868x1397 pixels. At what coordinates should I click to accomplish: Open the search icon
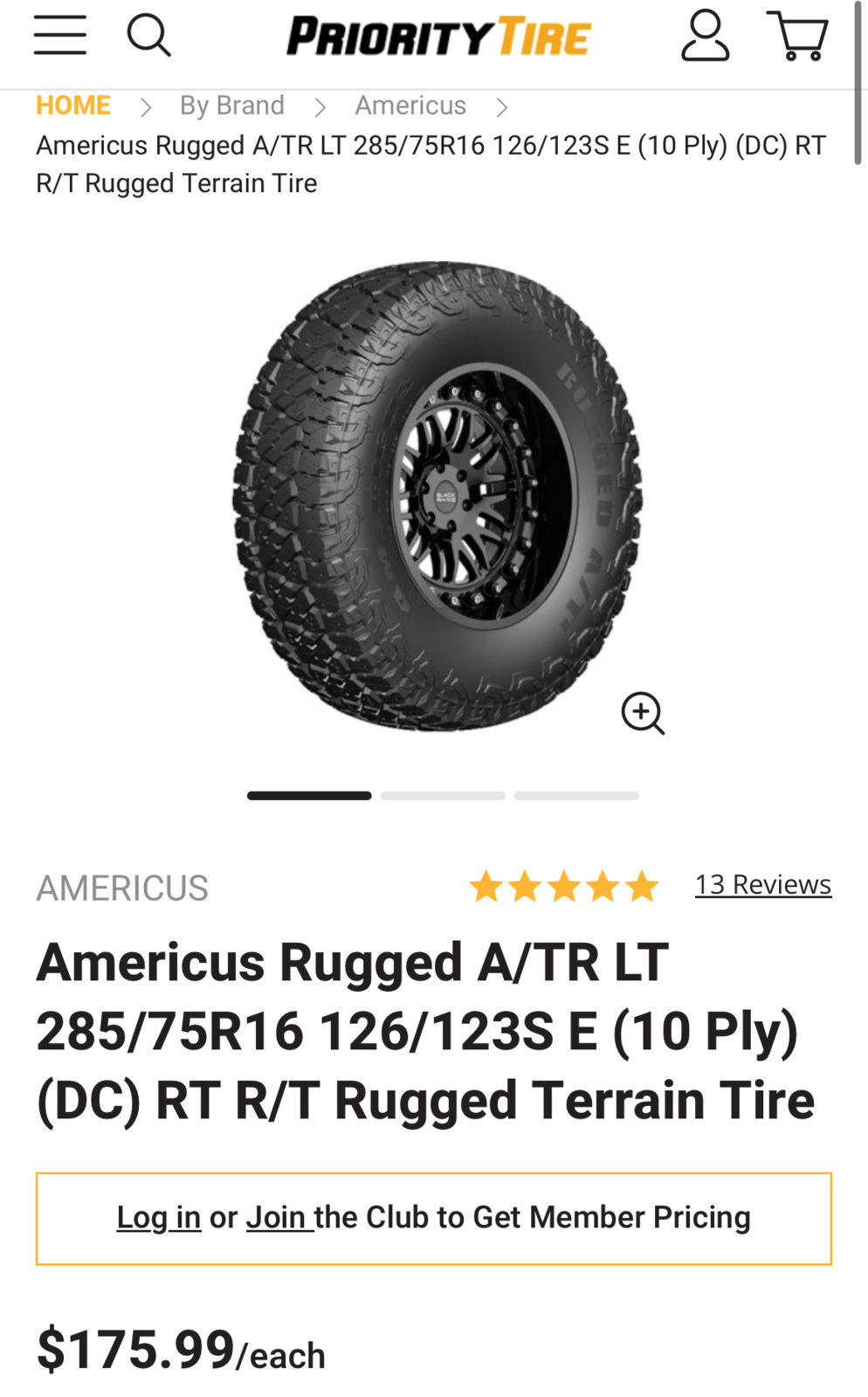coord(148,36)
